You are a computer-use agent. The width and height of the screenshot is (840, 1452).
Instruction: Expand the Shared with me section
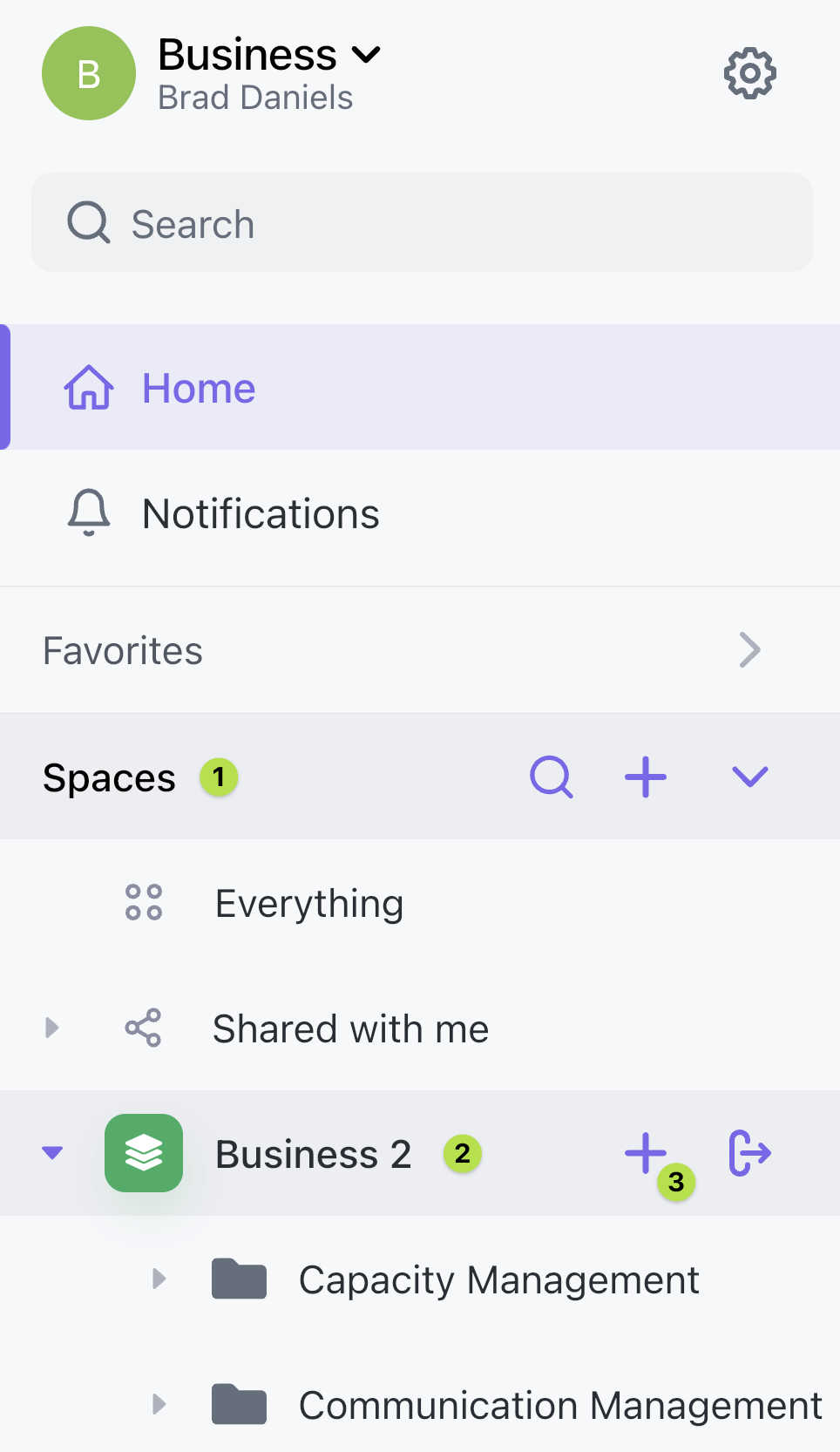(x=51, y=1028)
